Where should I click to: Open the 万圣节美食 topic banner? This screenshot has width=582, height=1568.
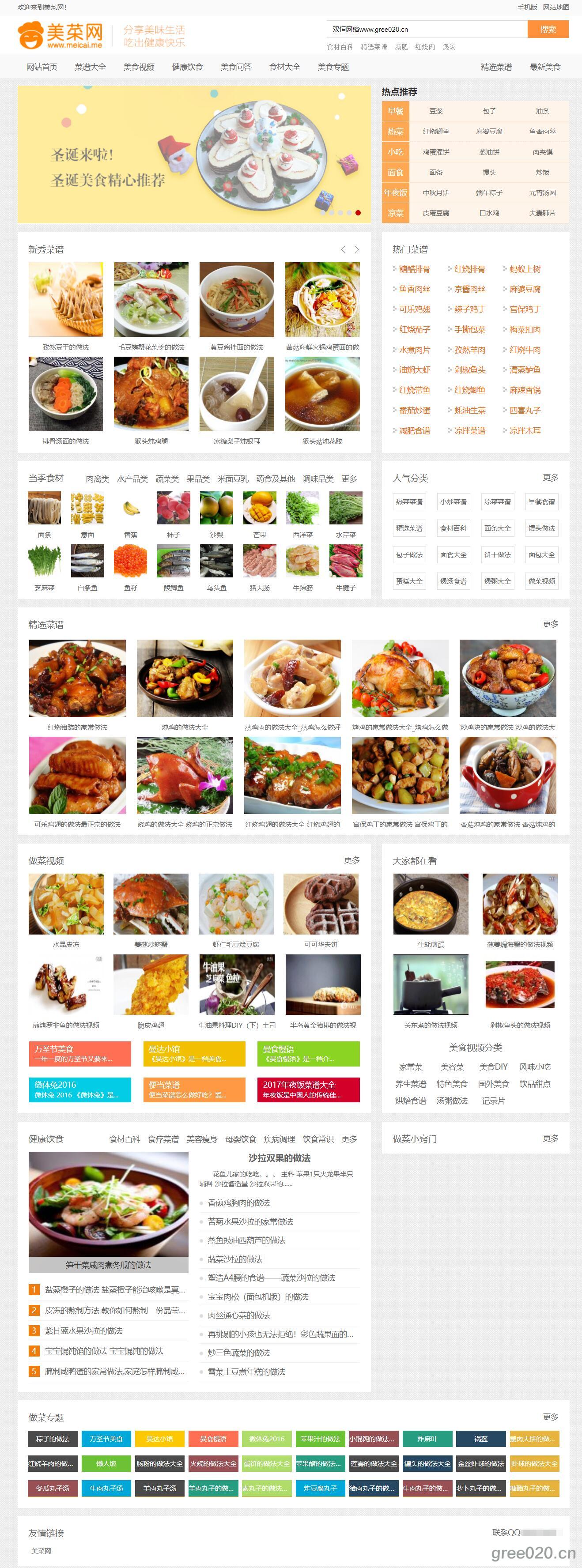pos(80,1053)
